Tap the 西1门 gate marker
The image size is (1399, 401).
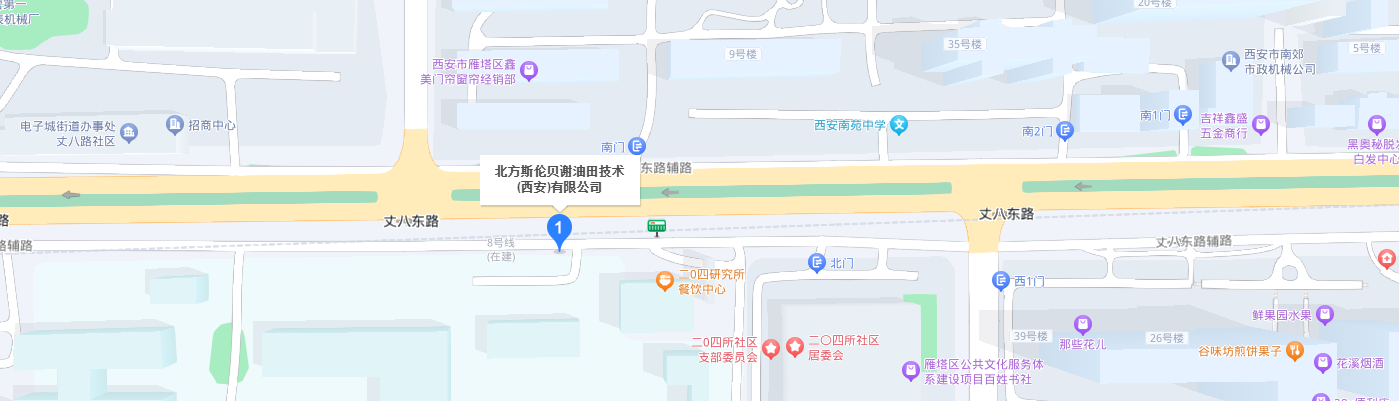point(1001,281)
